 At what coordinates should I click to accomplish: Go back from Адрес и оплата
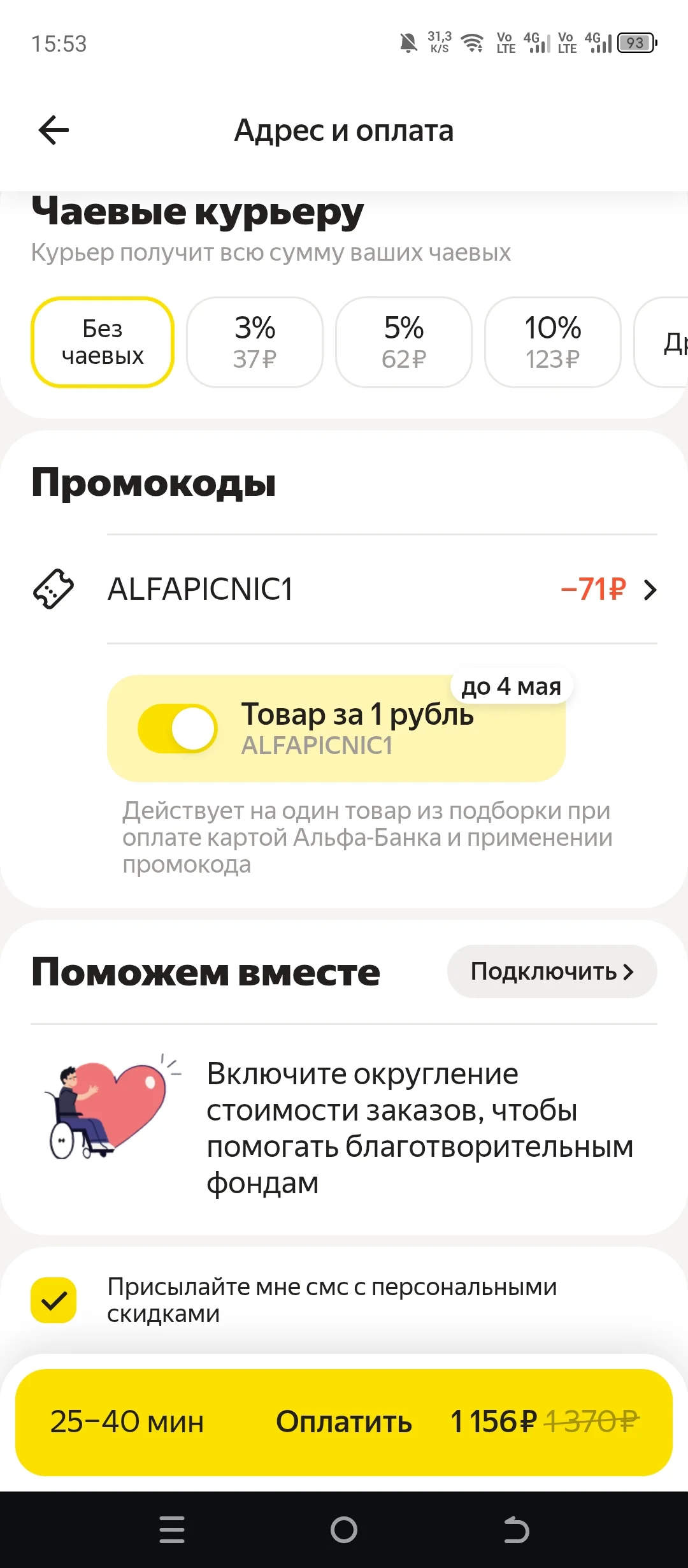coord(54,131)
